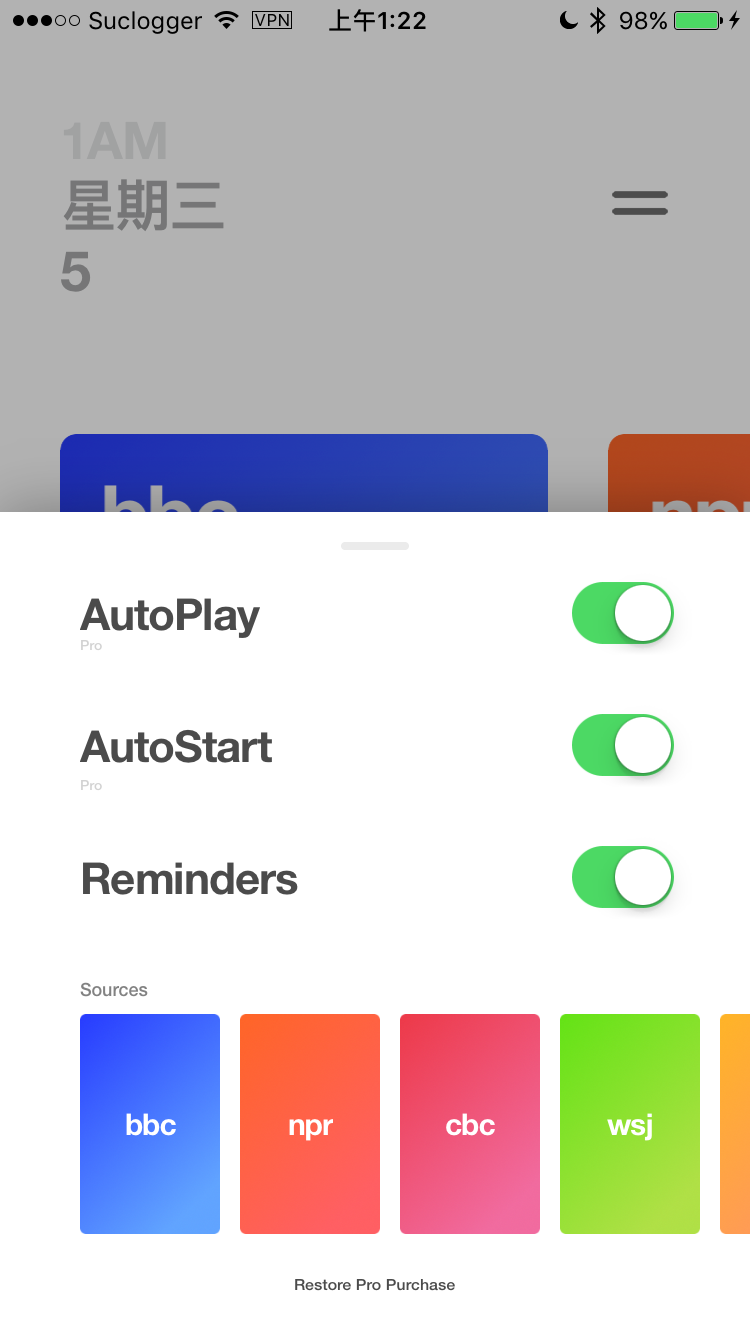Restore Pro Purchase
This screenshot has height=1334, width=750.
tap(375, 1285)
